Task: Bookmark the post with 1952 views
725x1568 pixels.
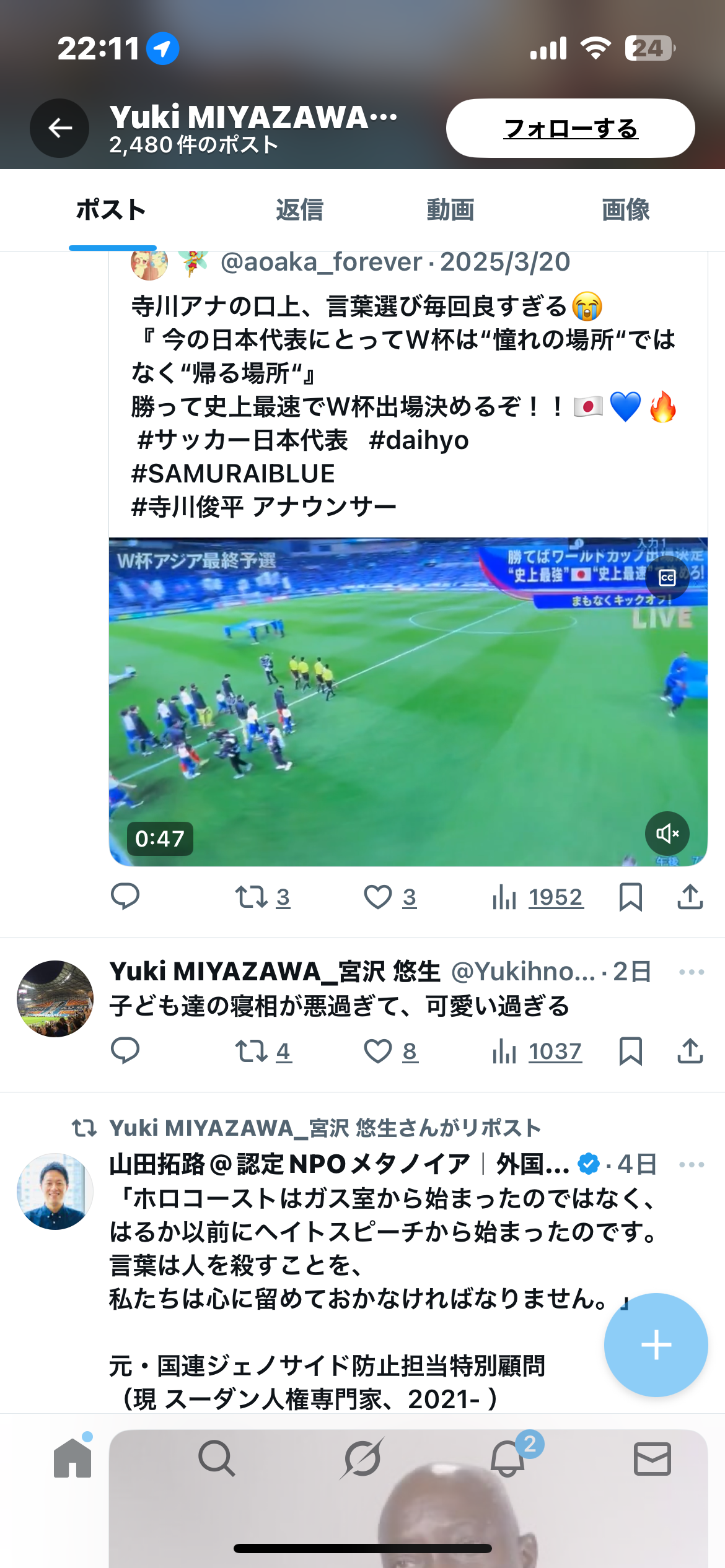Action: point(630,897)
